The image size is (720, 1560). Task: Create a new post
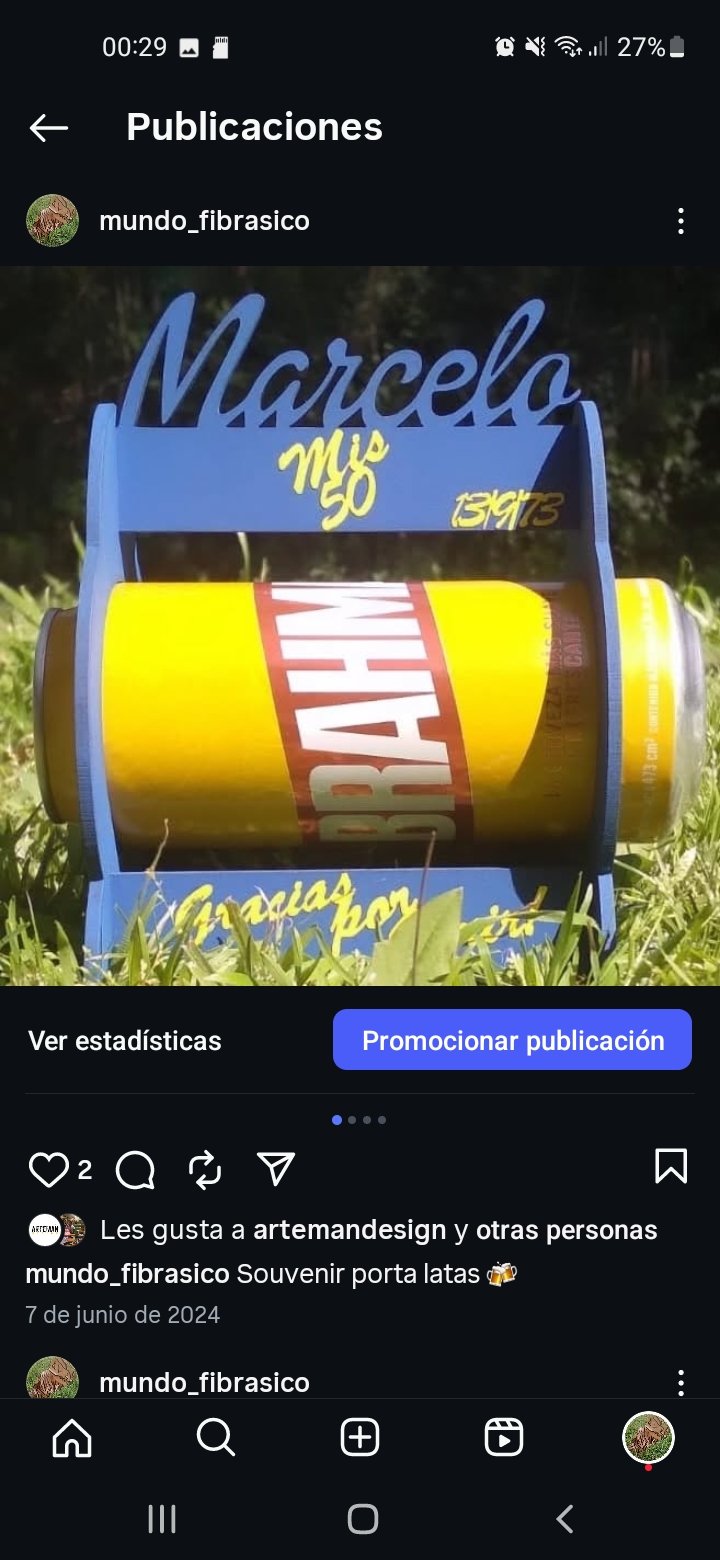point(360,1438)
